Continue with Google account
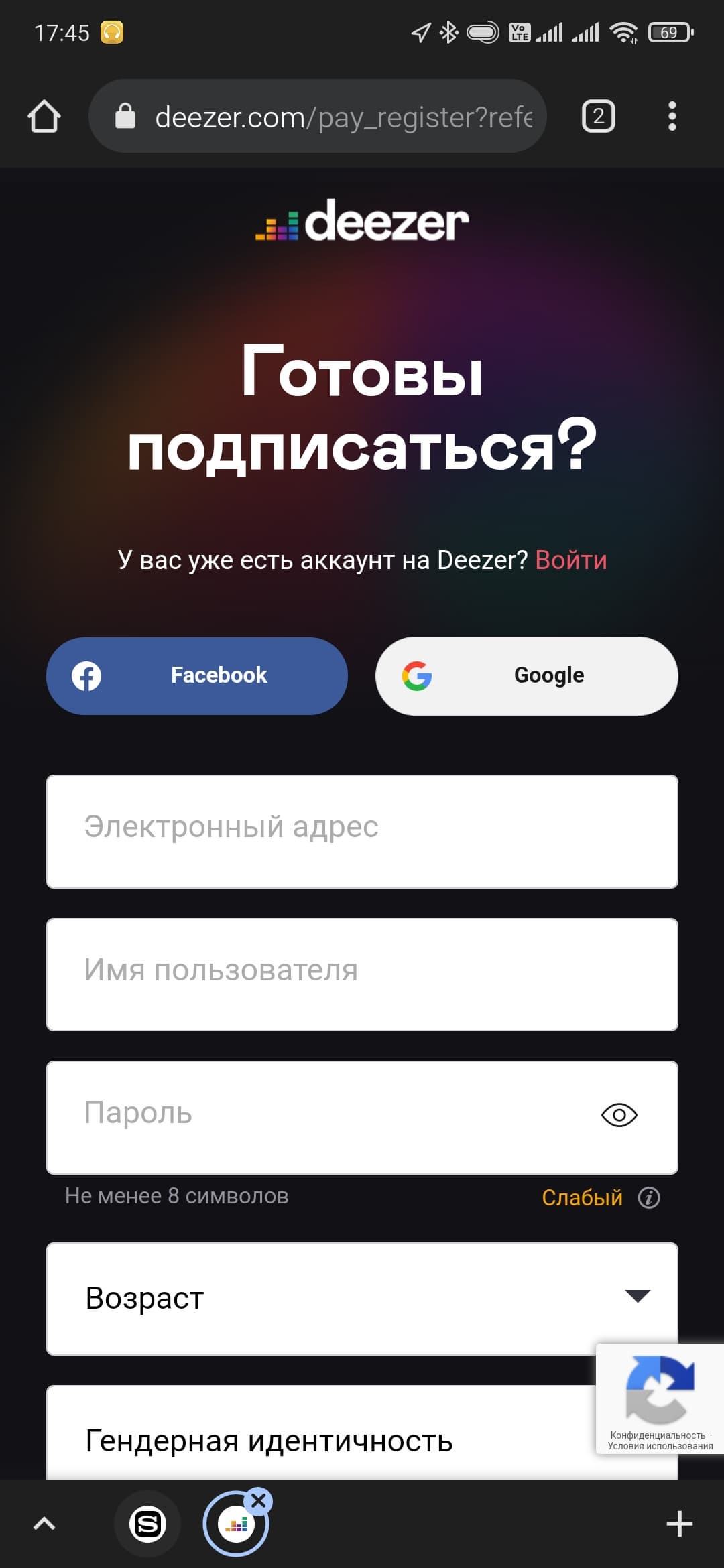 coord(526,675)
